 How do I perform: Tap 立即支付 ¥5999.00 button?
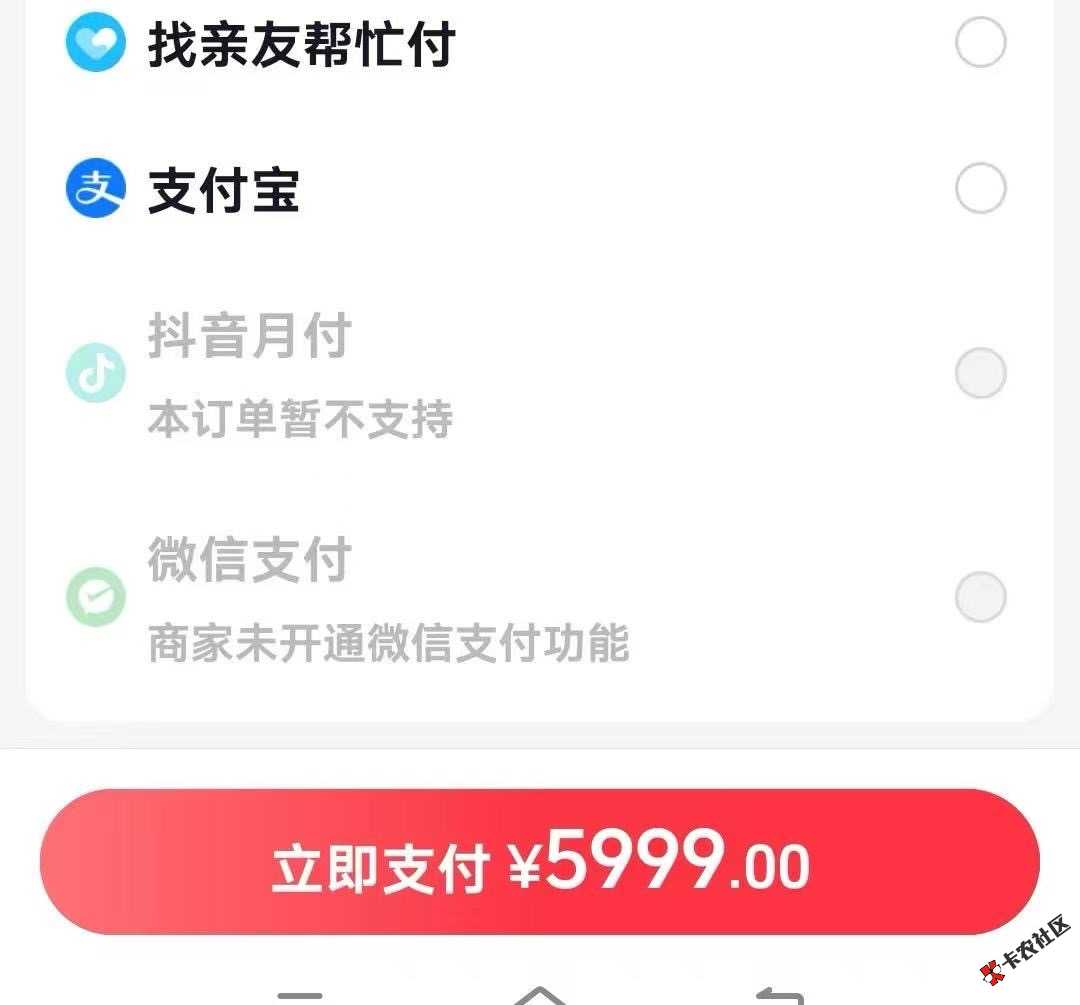[x=540, y=862]
